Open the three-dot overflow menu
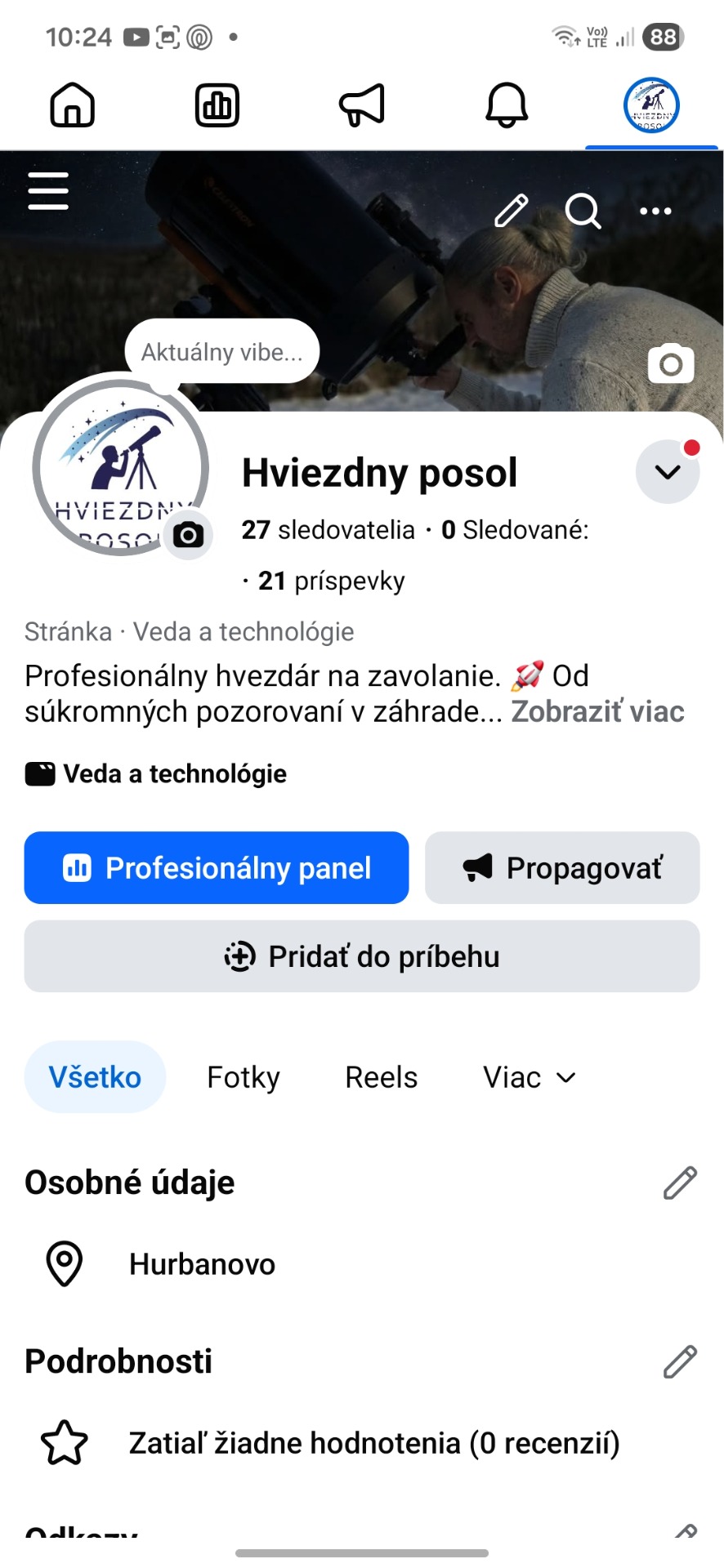Screen dimensions: 724x1568 click(655, 211)
